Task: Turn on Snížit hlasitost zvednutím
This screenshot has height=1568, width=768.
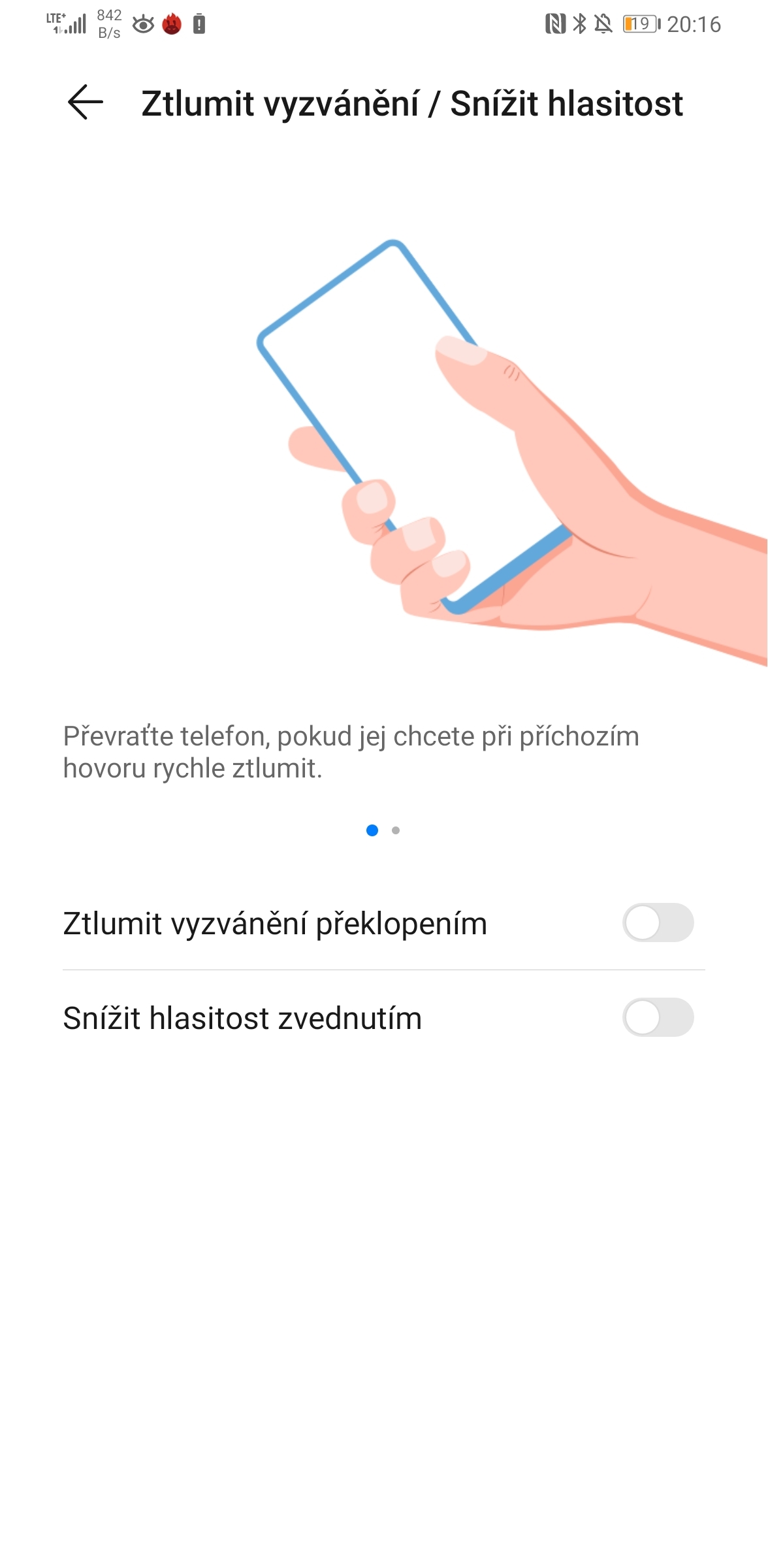Action: 658,1017
